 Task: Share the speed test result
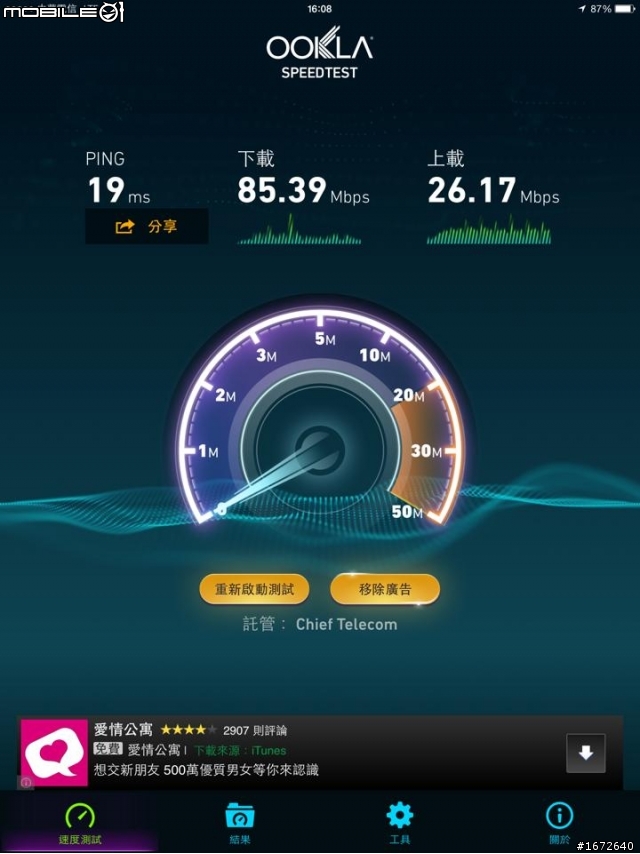[147, 227]
